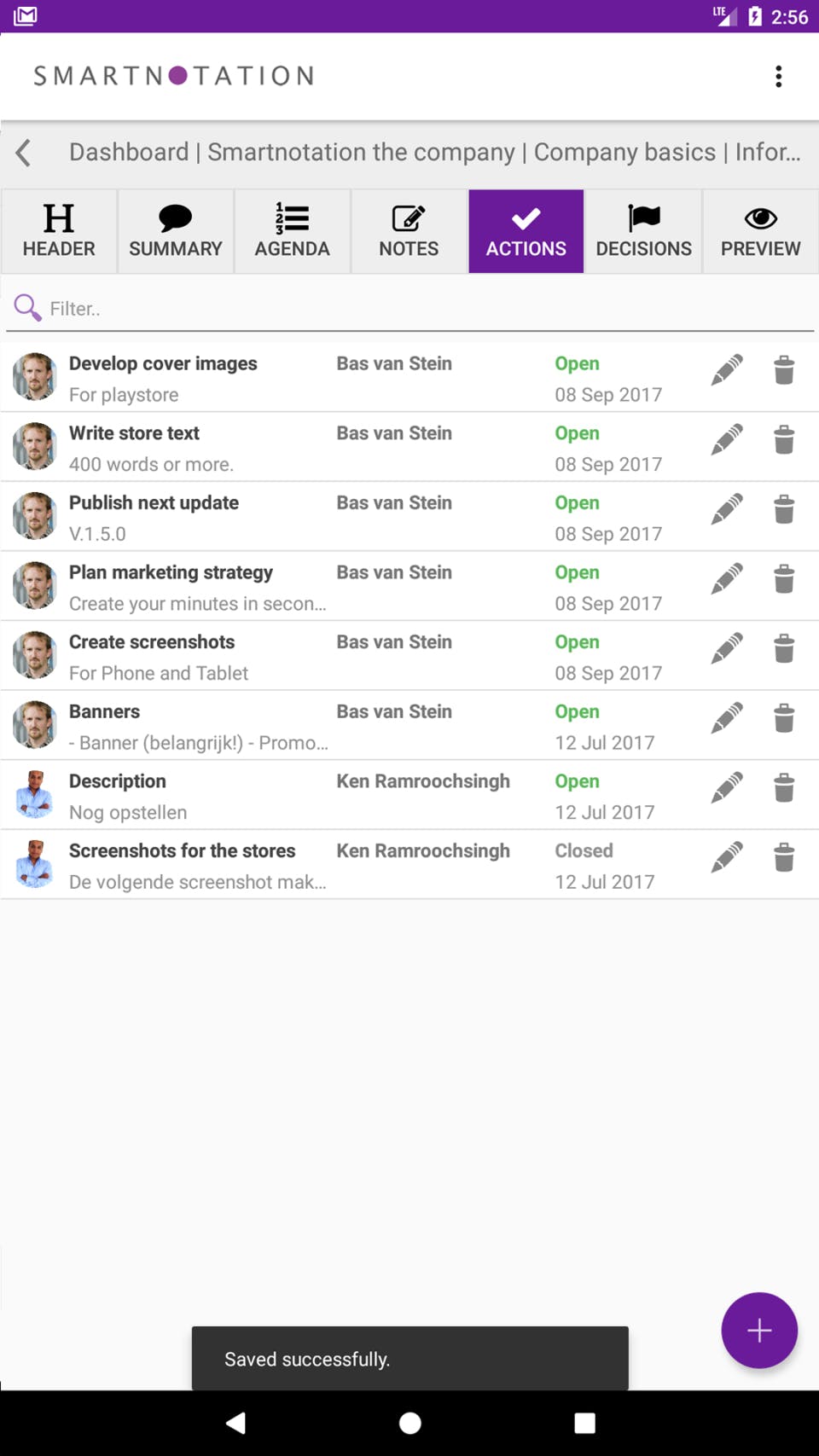
Task: Switch to the DECISIONS tab
Action: tap(643, 231)
